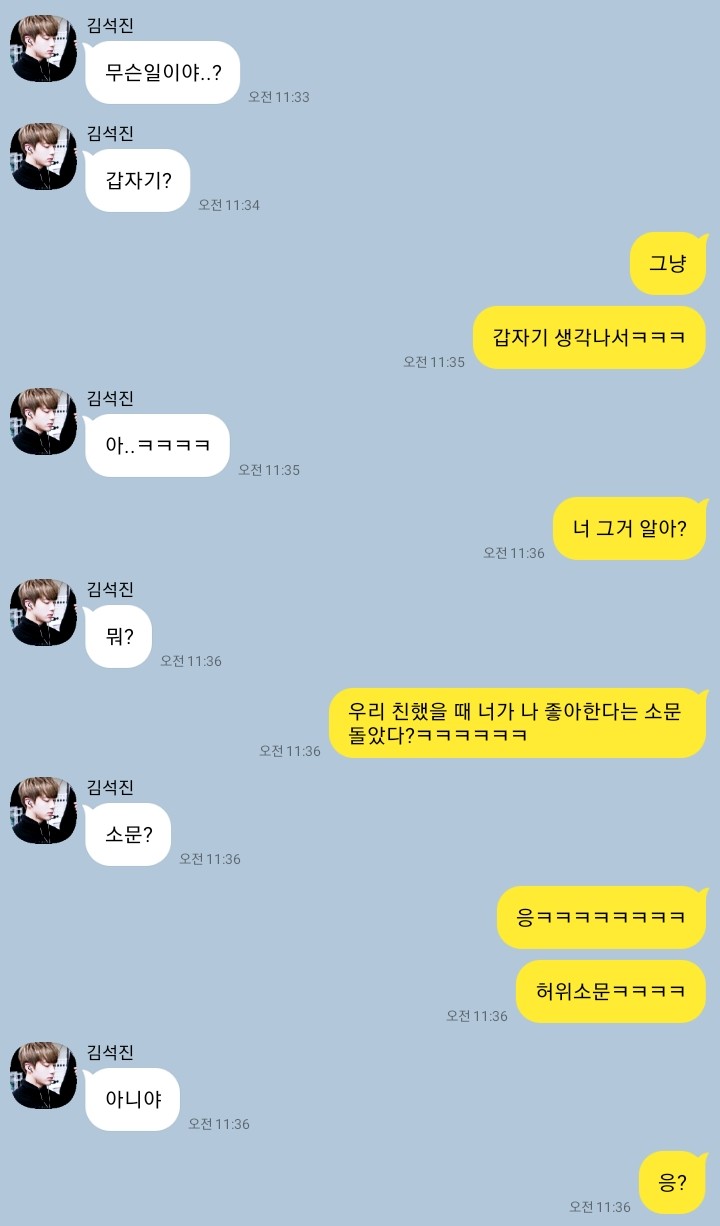The image size is (720, 1226).
Task: View profile from avatar beside '아..ㅋㅋㅋㅋ'
Action: pyautogui.click(x=44, y=421)
